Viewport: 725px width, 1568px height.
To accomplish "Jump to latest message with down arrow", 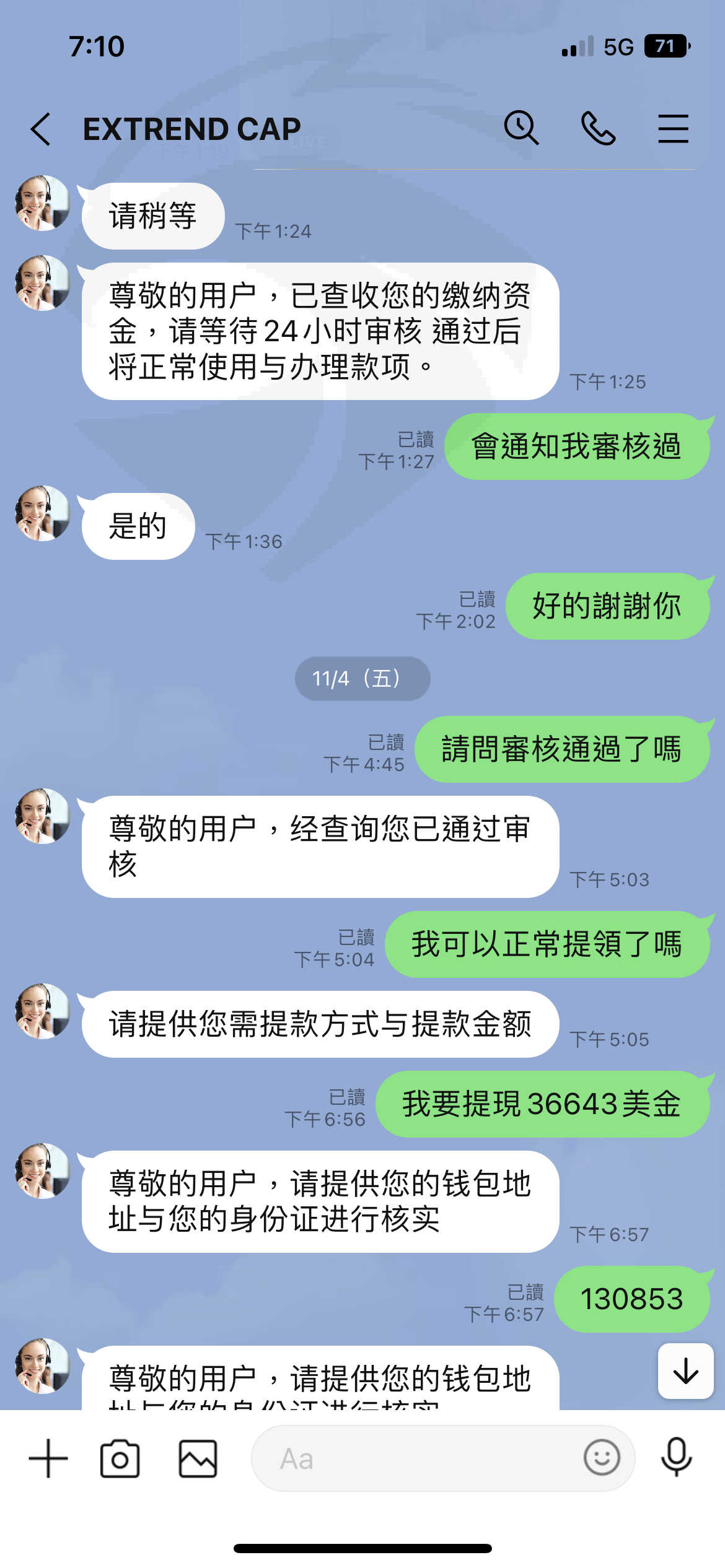I will click(685, 1370).
